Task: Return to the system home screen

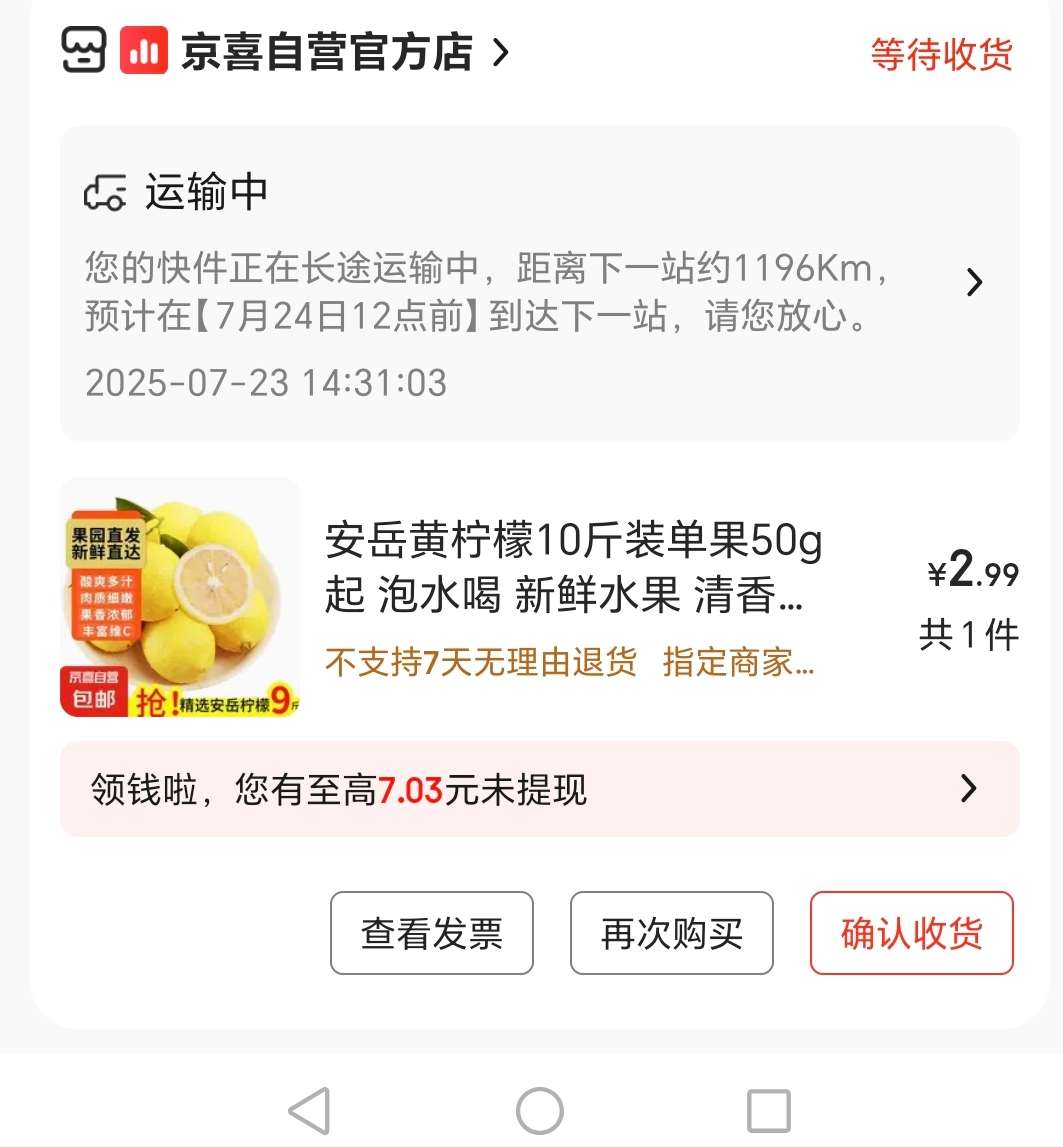Action: 540,1110
